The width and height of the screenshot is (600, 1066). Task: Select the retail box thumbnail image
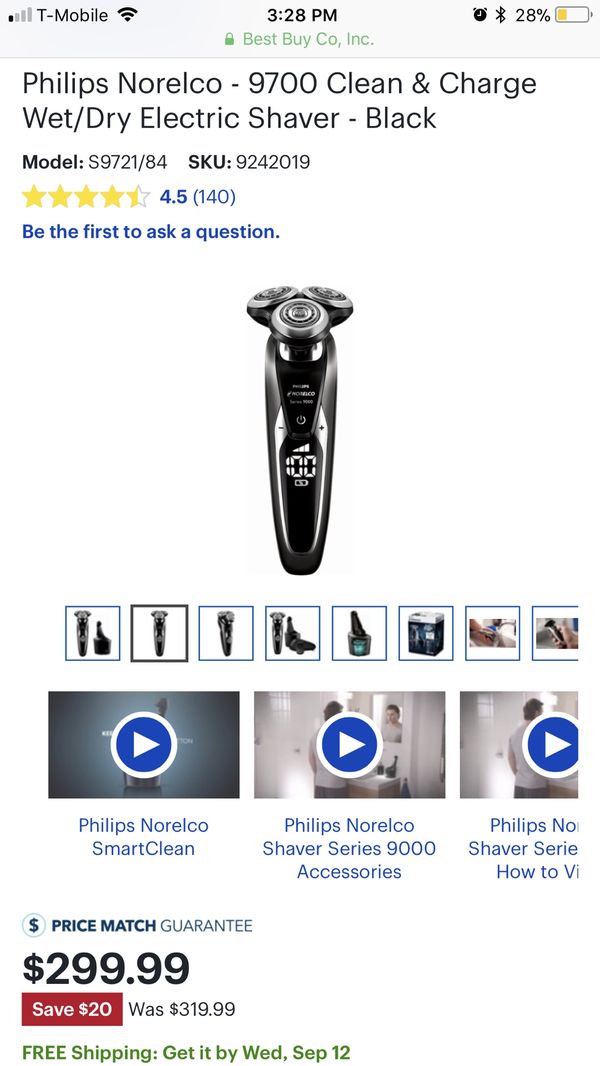click(426, 633)
